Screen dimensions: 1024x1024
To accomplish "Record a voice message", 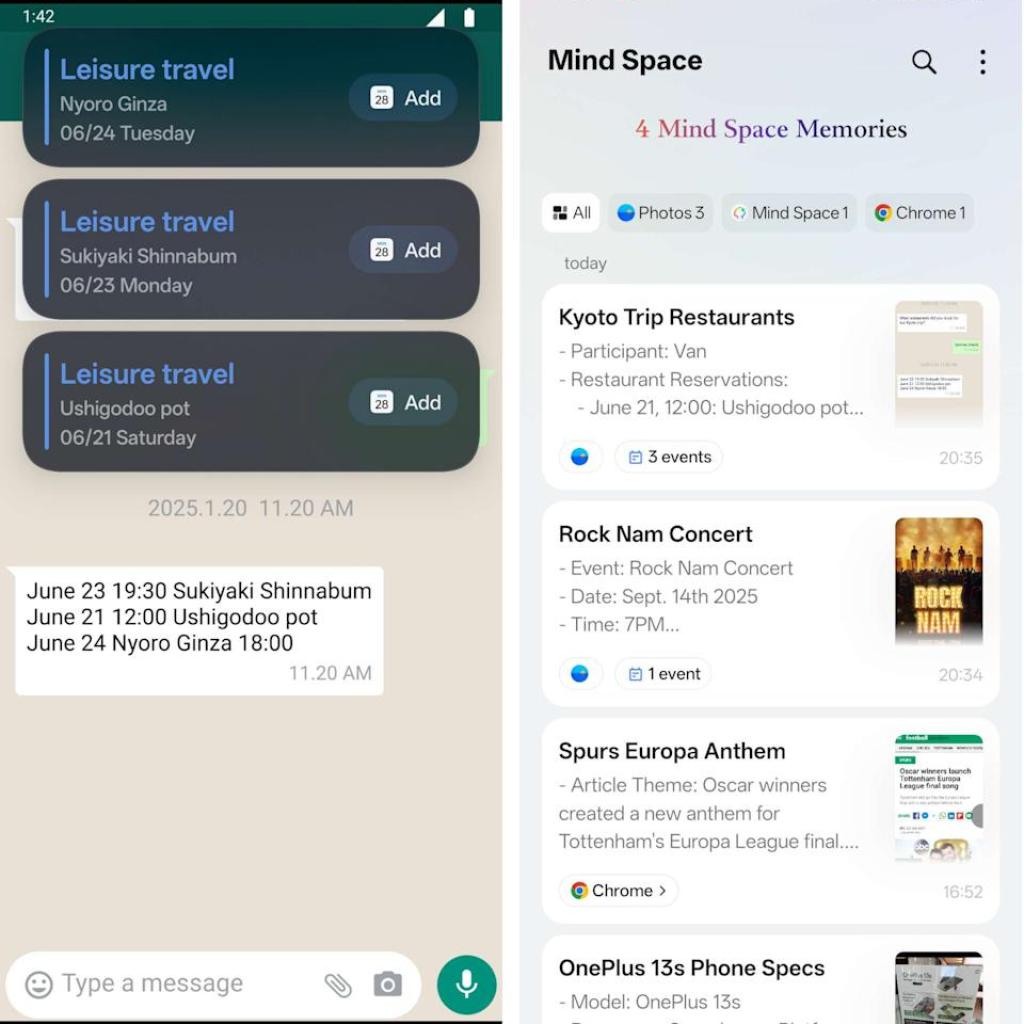I will tap(466, 985).
